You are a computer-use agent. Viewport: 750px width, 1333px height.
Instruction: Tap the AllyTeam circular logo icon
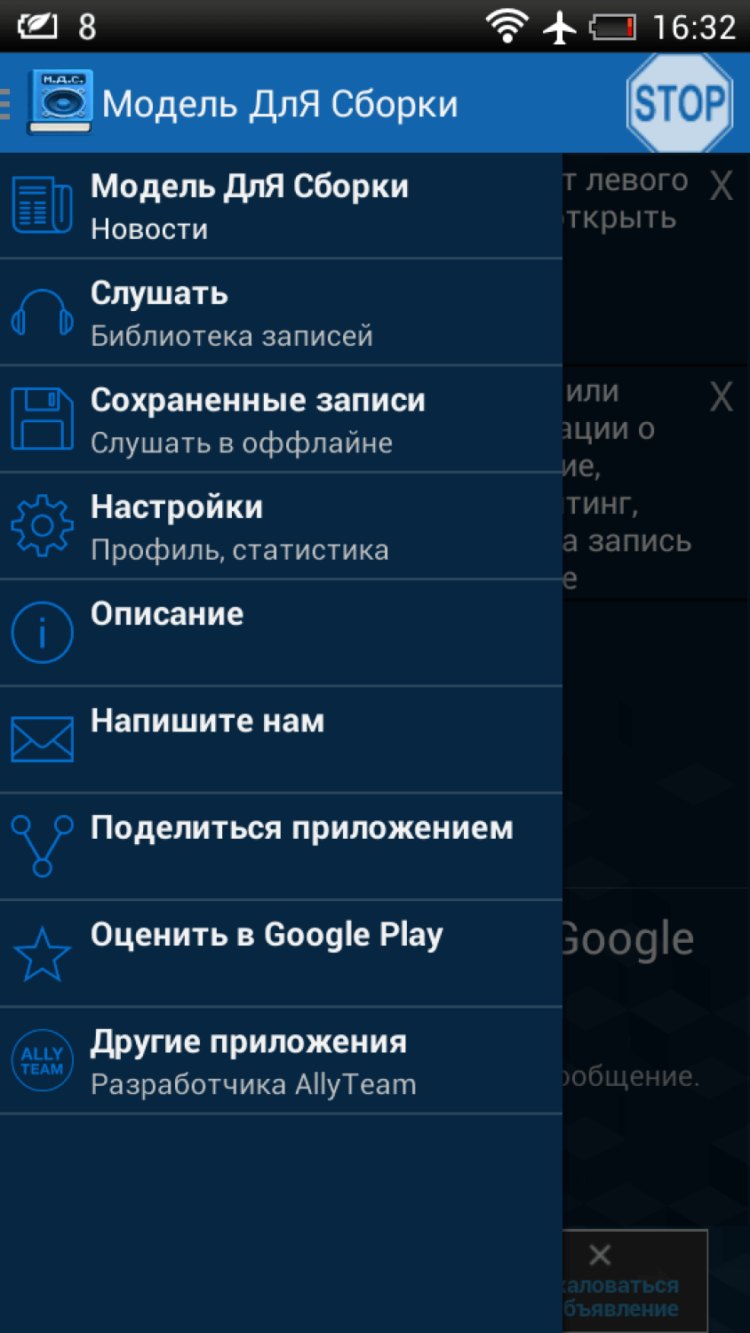(41, 1058)
